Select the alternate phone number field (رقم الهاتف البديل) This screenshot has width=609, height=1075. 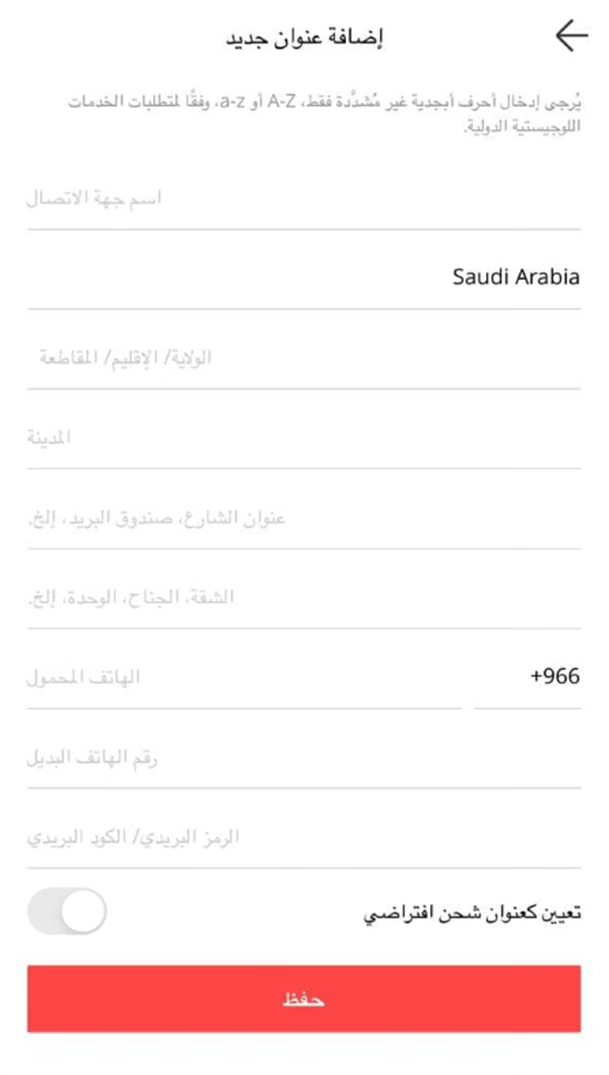[x=304, y=757]
